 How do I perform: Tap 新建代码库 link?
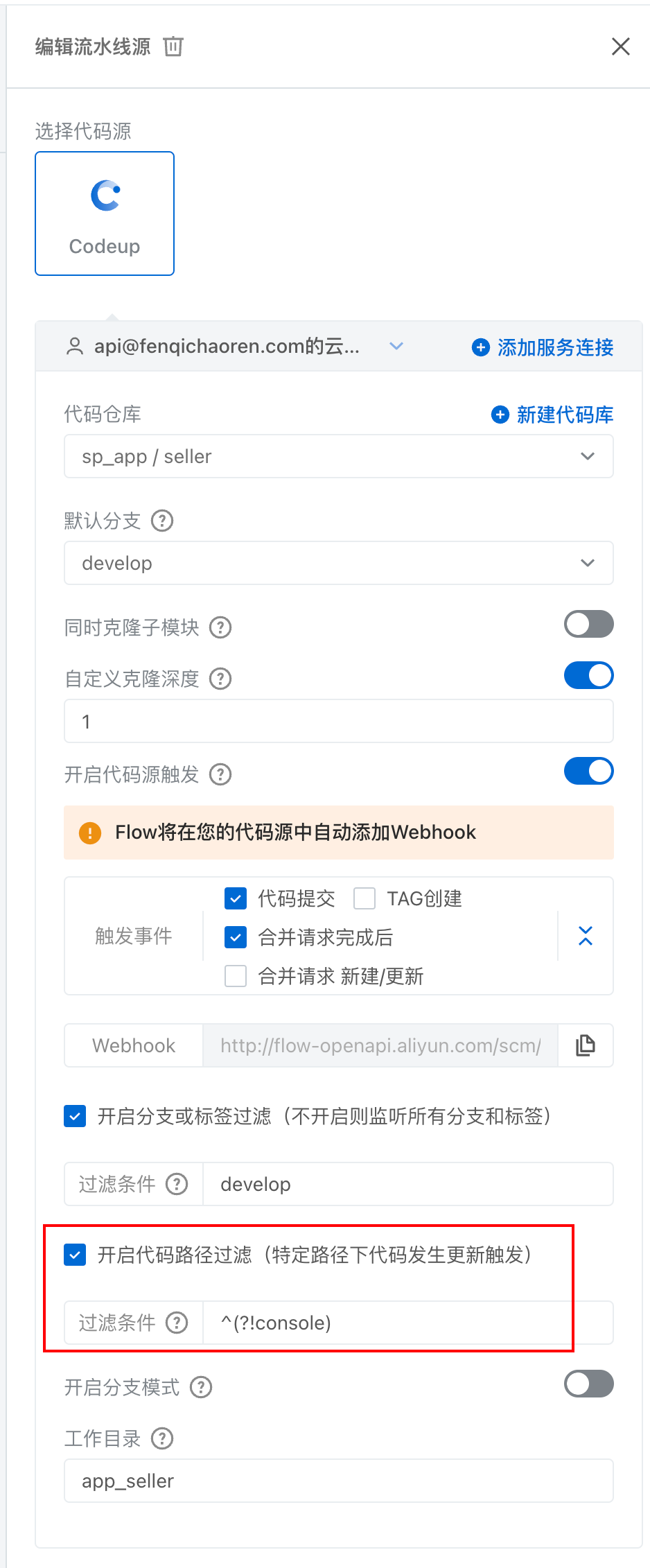(552, 415)
